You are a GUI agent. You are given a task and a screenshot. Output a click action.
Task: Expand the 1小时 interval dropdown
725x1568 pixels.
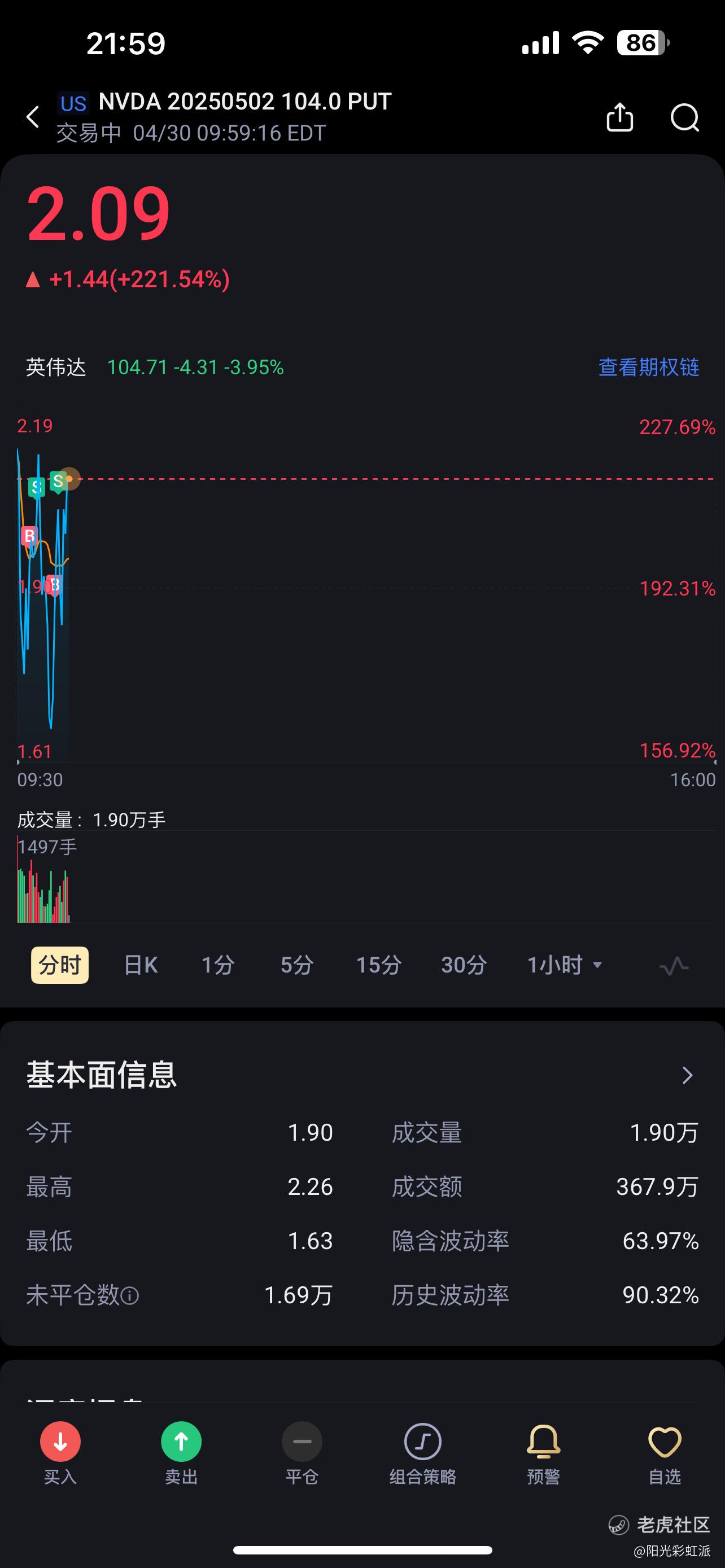(x=564, y=965)
